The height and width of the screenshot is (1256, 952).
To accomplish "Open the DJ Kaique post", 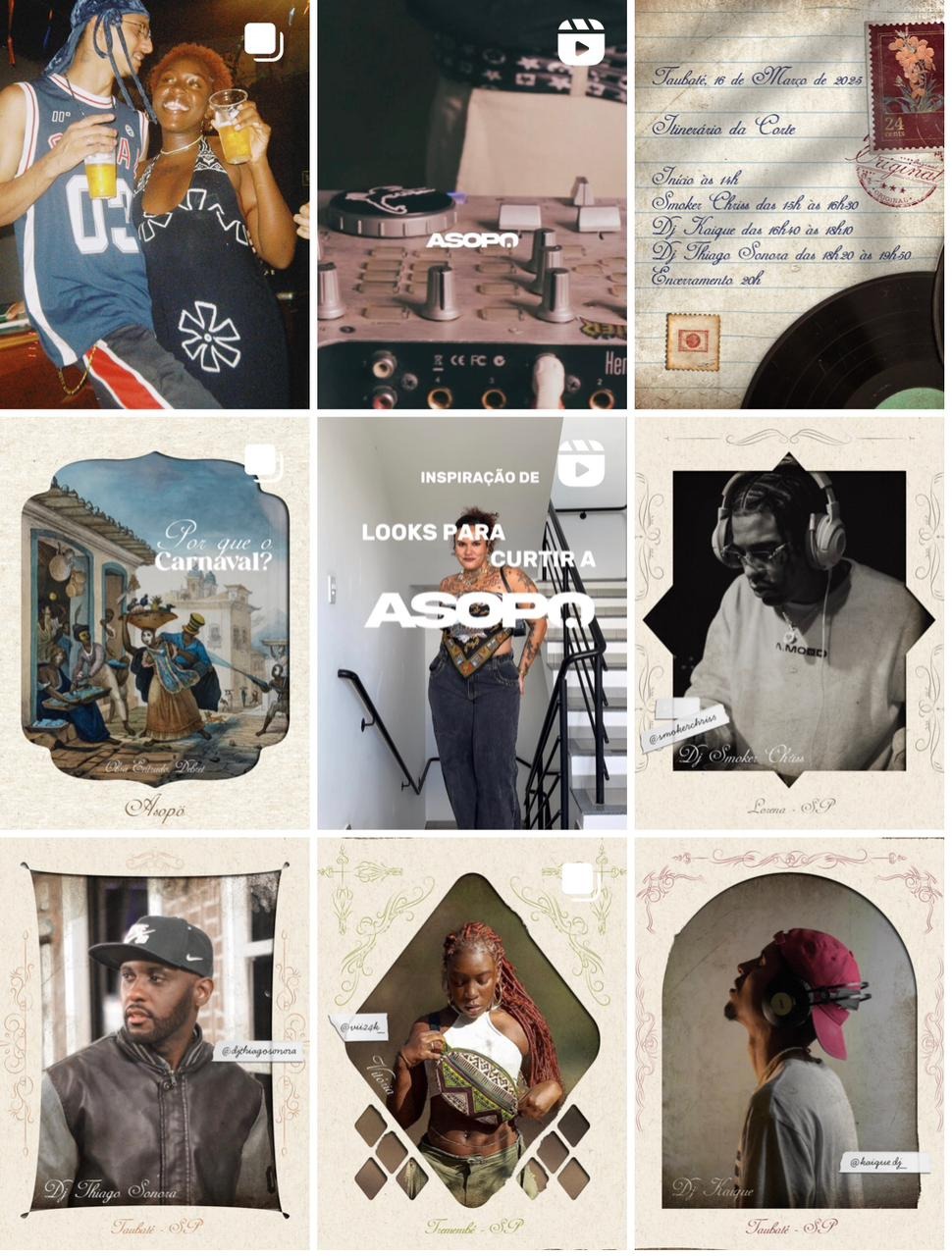I will (789, 1042).
